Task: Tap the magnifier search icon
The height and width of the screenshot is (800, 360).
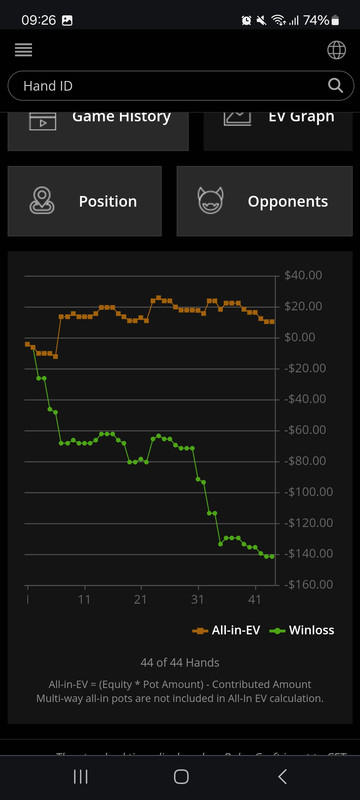Action: click(335, 86)
